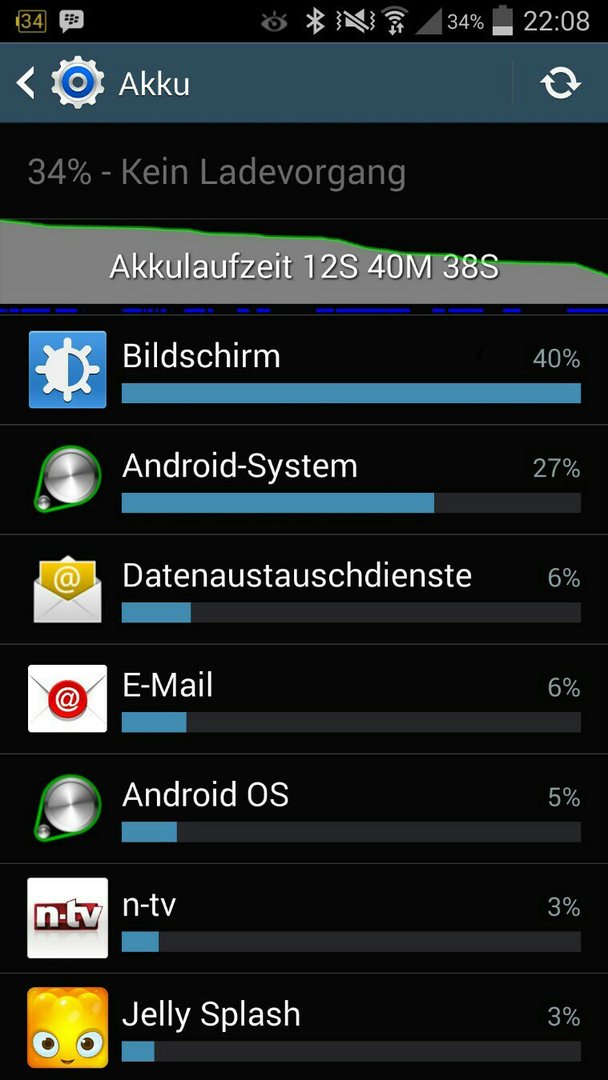Viewport: 608px width, 1080px height.
Task: Select the Datenaustauschdienste entry
Action: pyautogui.click(x=304, y=590)
